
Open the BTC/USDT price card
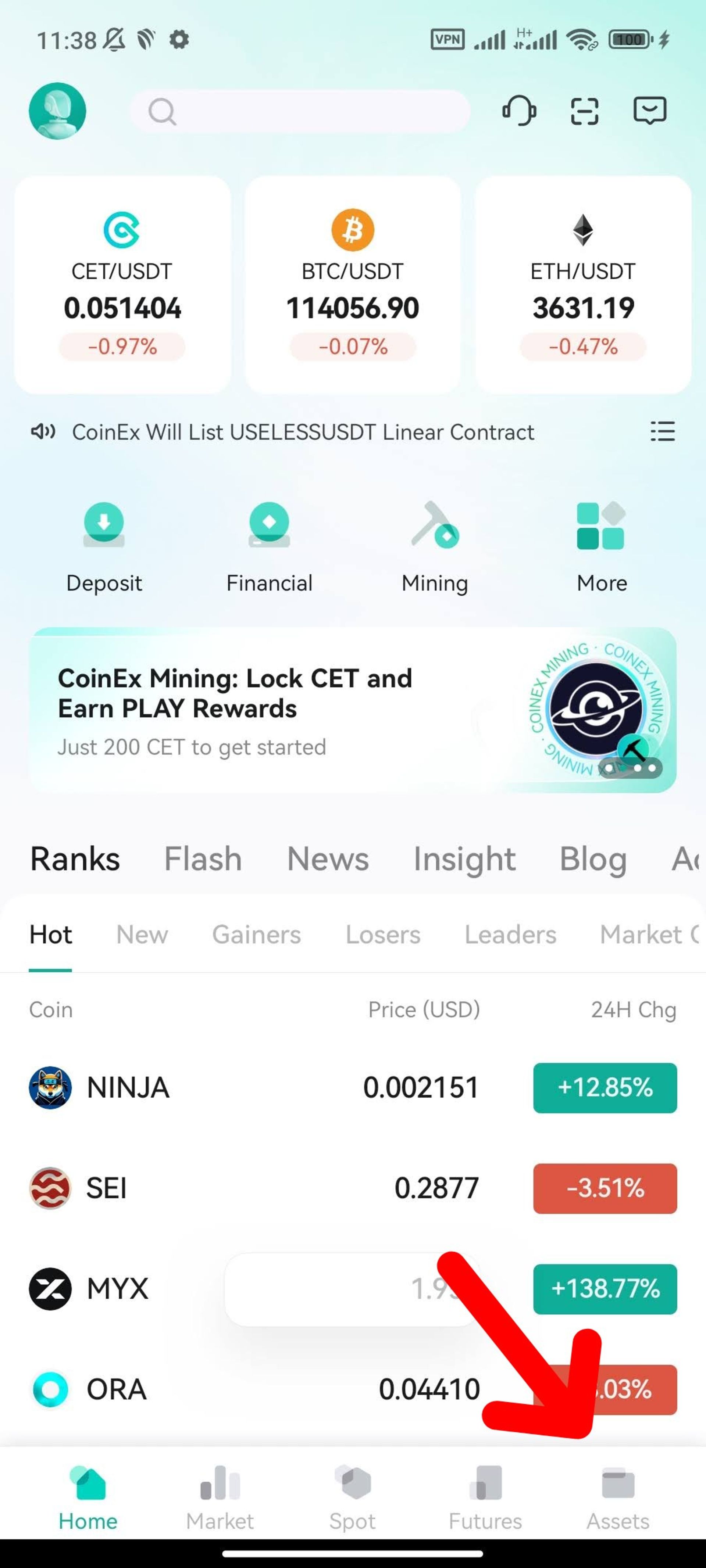click(353, 285)
